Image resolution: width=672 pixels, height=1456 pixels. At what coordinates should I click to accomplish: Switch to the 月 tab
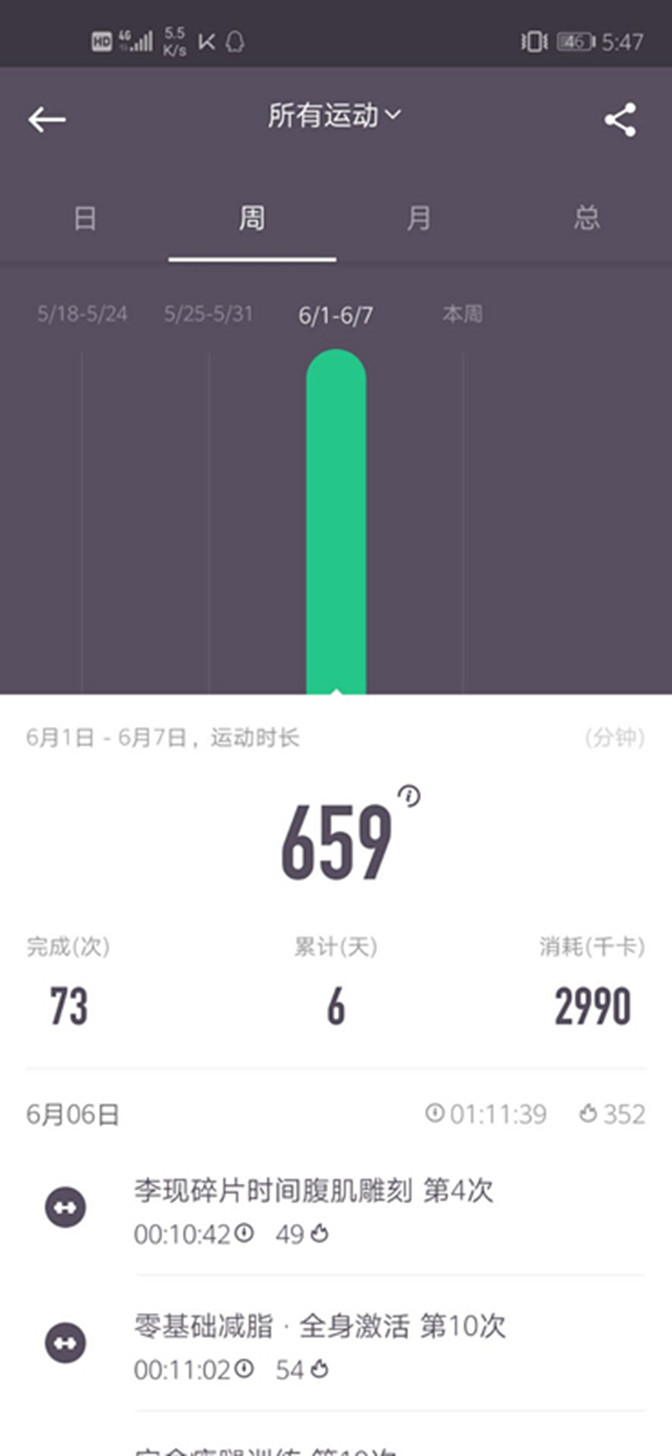pyautogui.click(x=419, y=218)
